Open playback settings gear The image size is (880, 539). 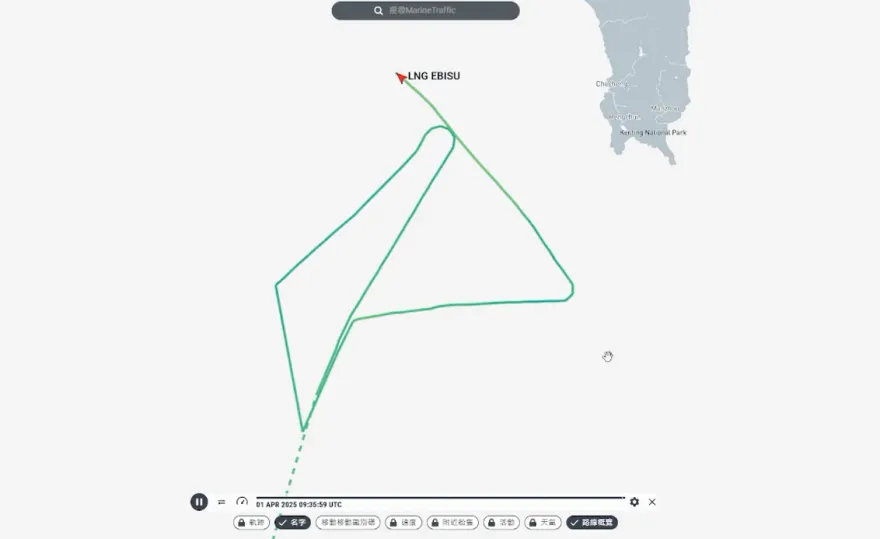click(x=634, y=502)
